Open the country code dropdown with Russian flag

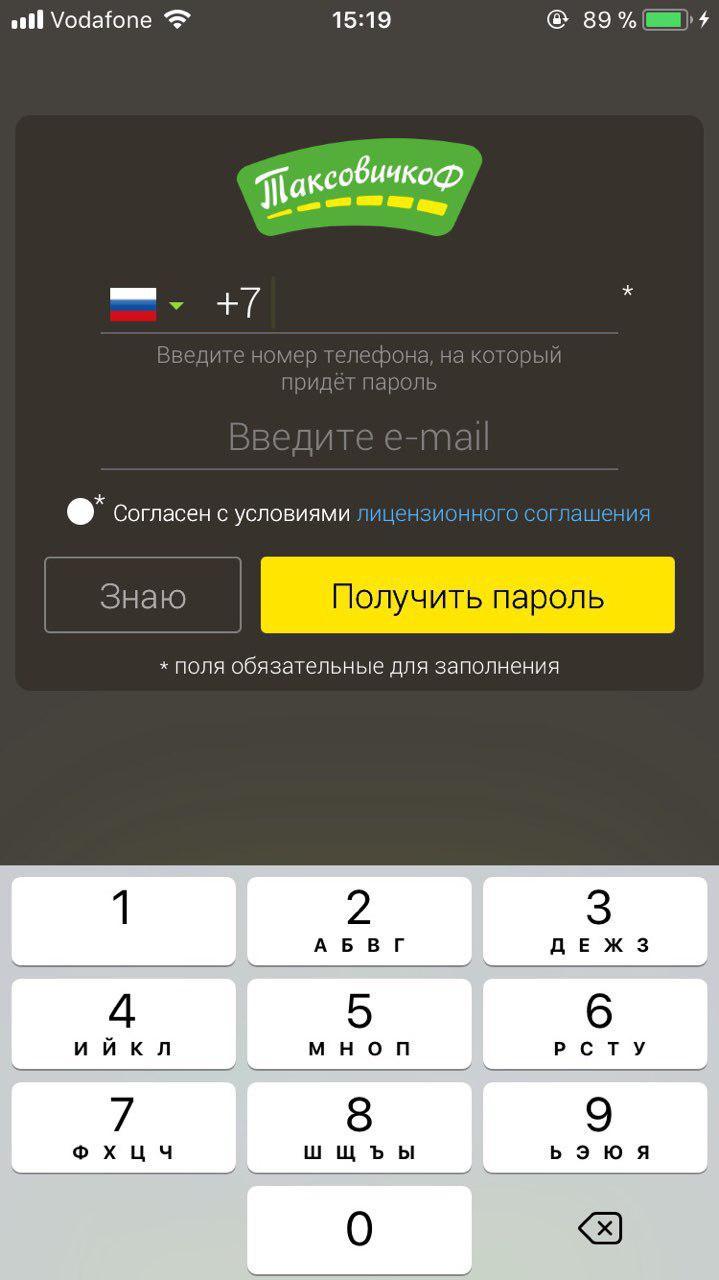[x=147, y=304]
